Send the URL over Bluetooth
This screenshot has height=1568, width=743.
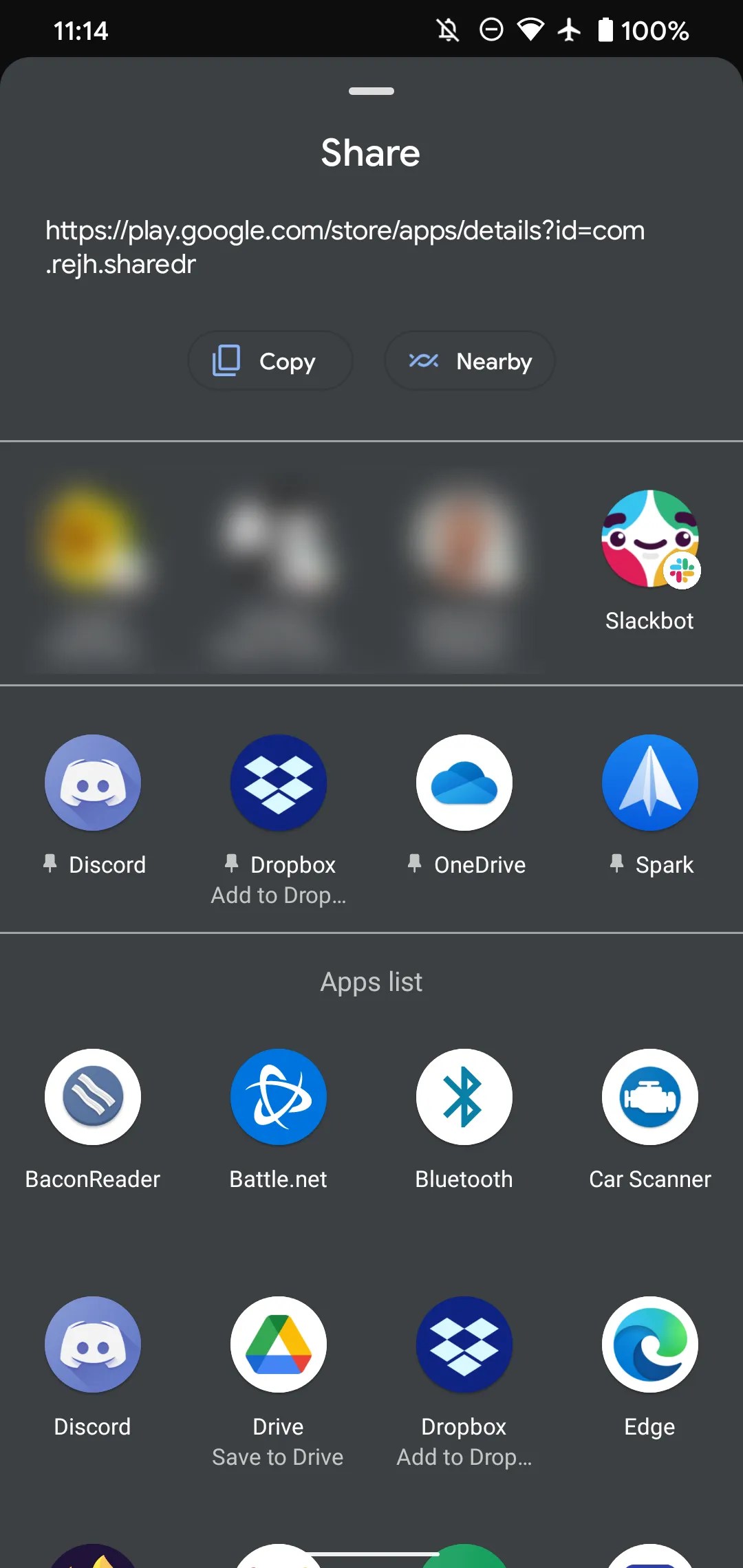click(464, 1097)
